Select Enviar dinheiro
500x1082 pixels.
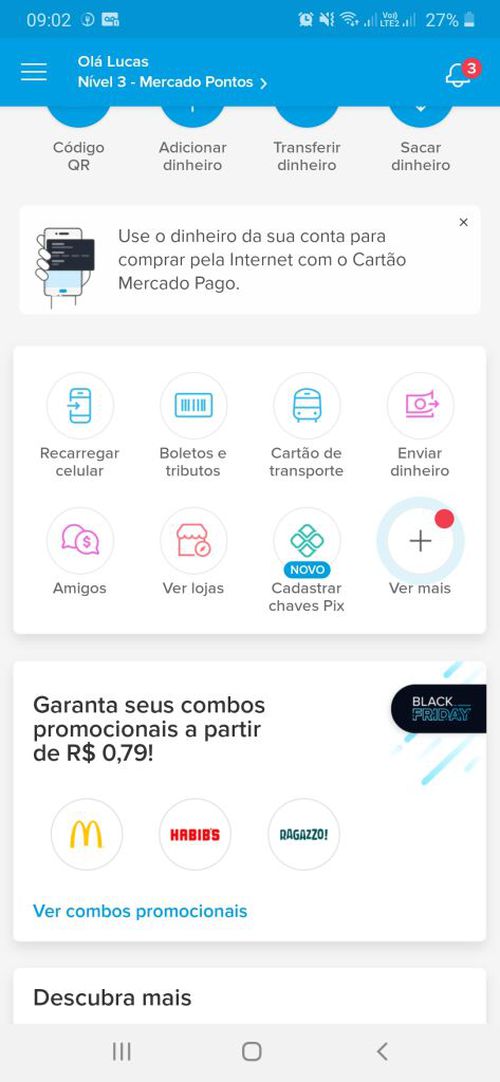click(420, 425)
